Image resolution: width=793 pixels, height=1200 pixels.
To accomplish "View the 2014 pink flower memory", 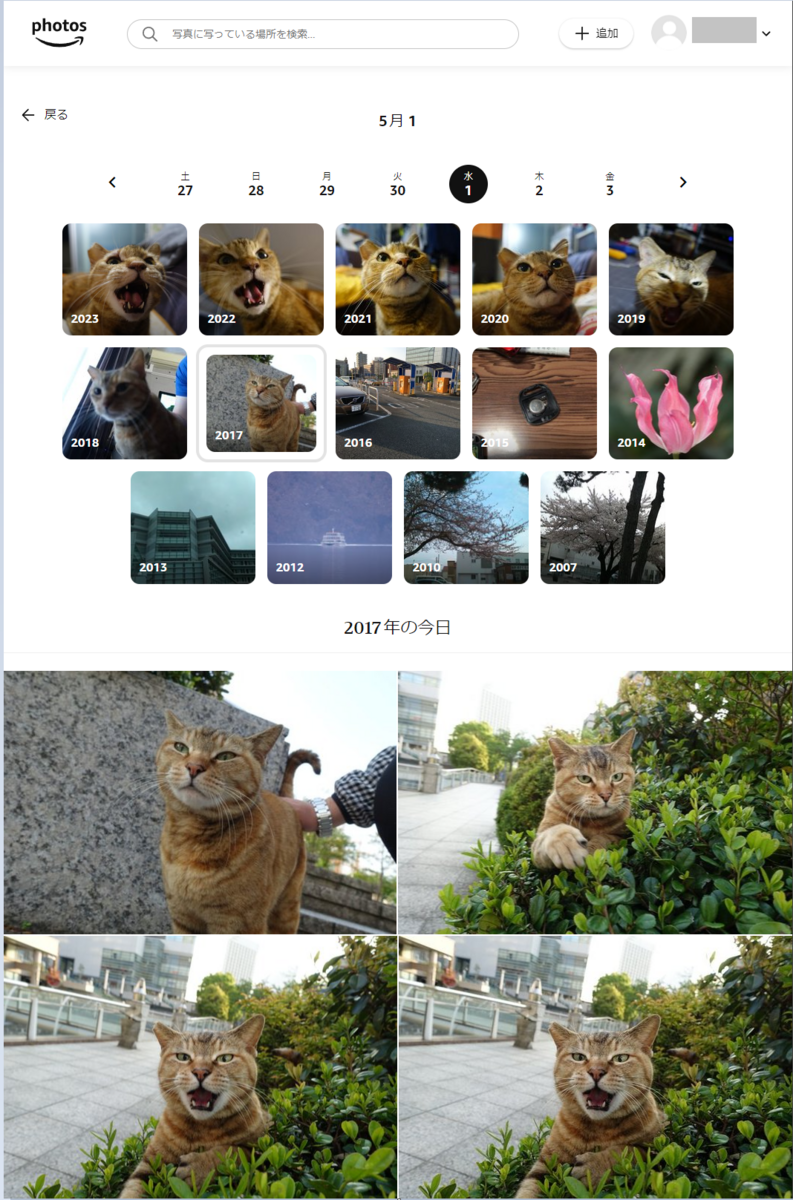I will [x=671, y=403].
